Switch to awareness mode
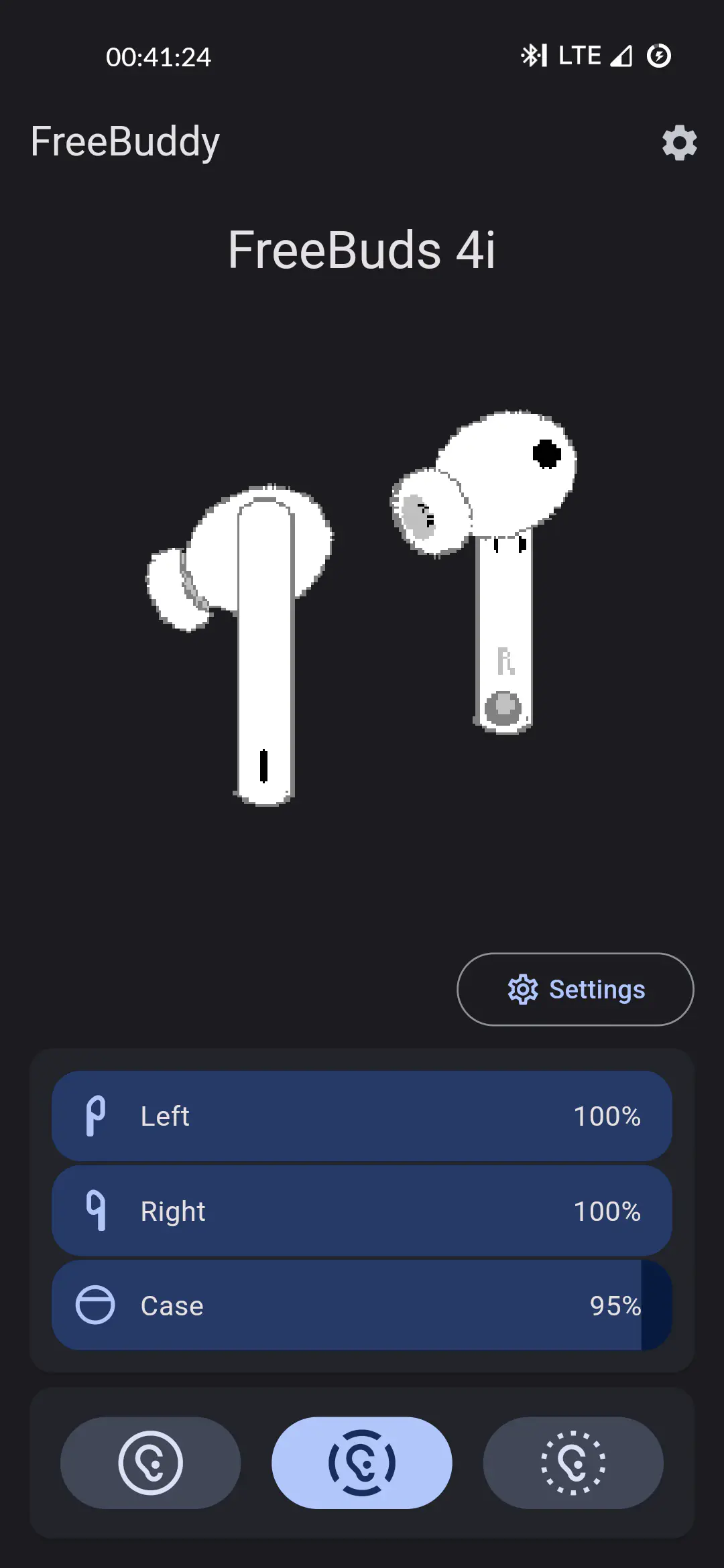The width and height of the screenshot is (724, 1568). click(x=574, y=1463)
